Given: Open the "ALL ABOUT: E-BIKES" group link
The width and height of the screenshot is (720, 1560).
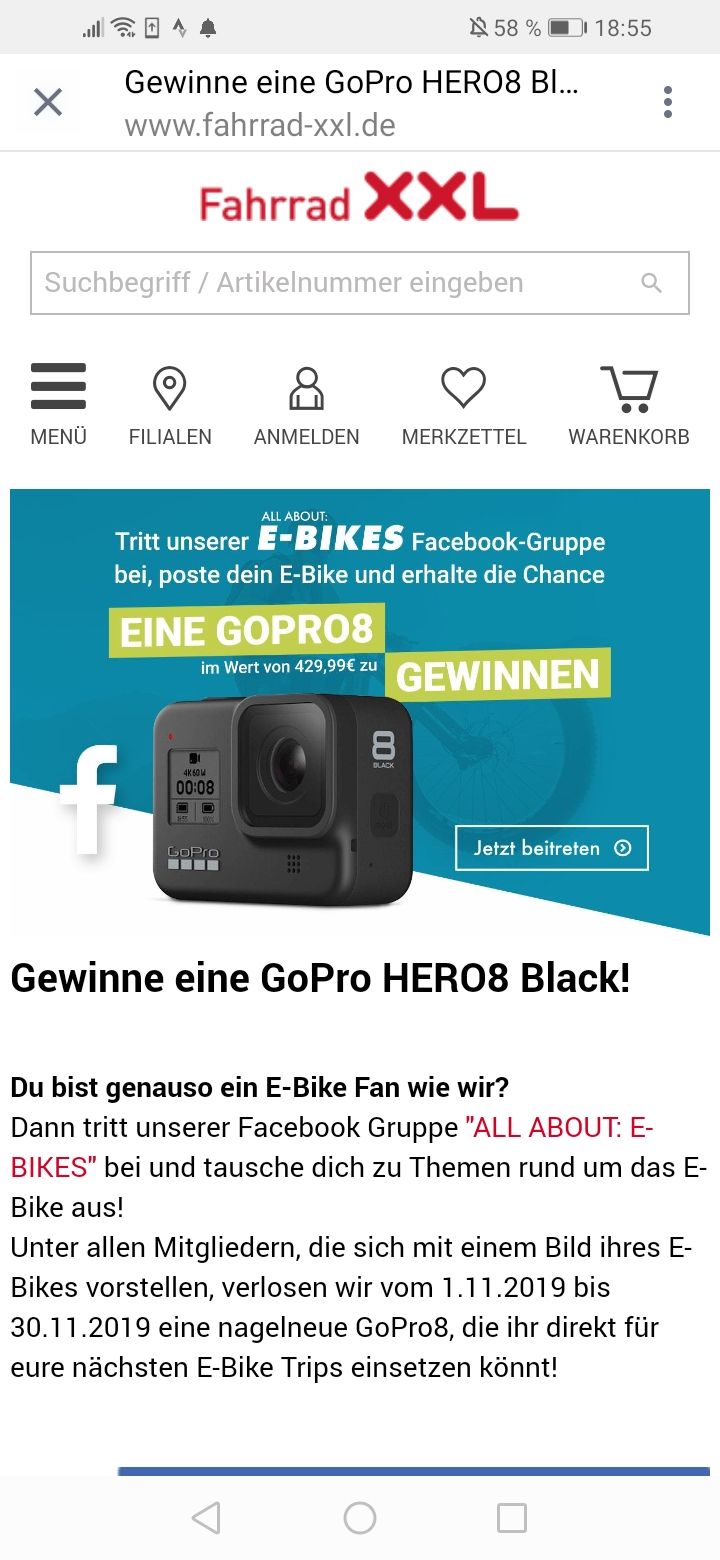Looking at the screenshot, I should [559, 1128].
